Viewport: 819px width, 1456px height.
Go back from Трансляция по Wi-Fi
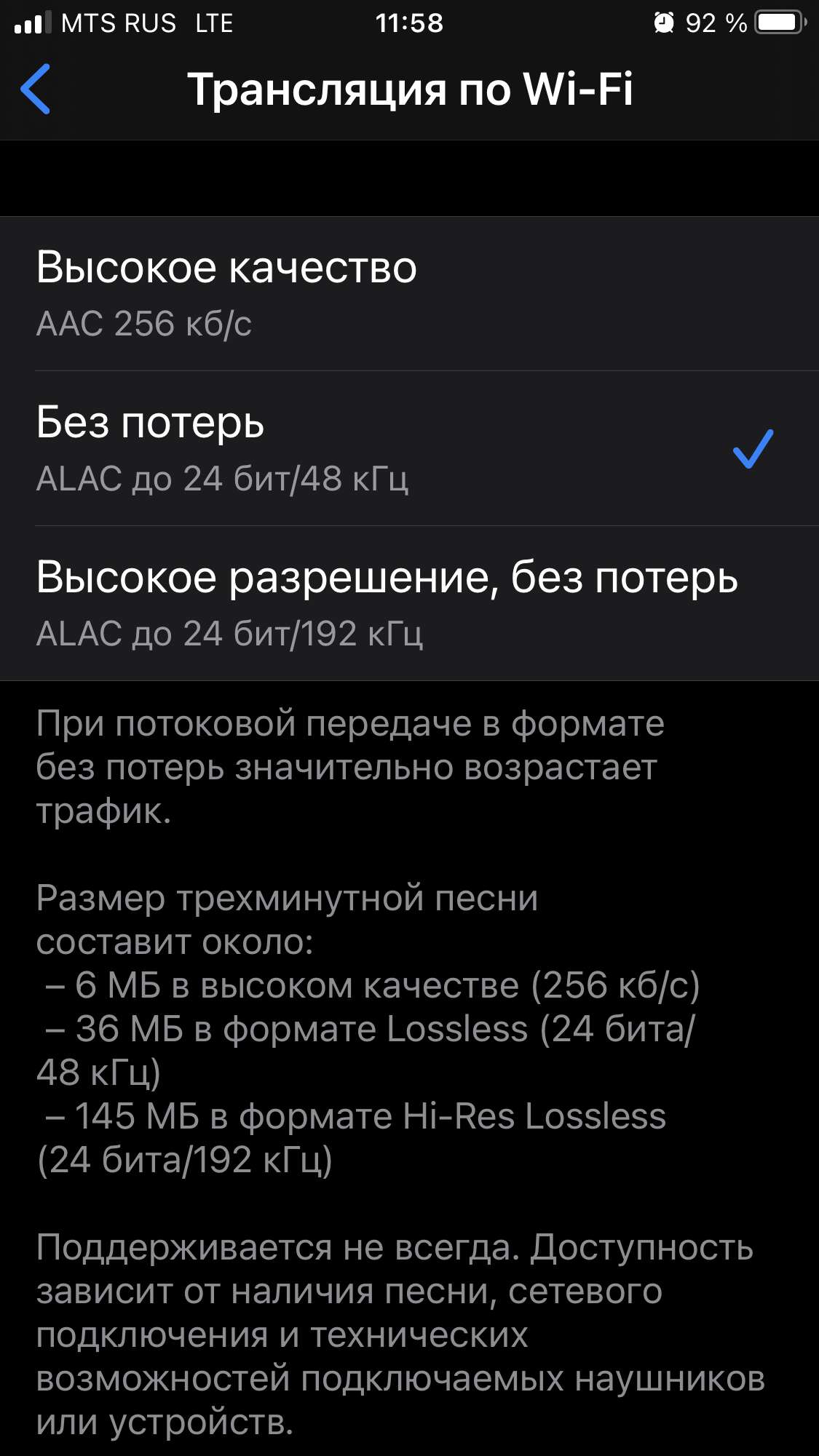36,89
